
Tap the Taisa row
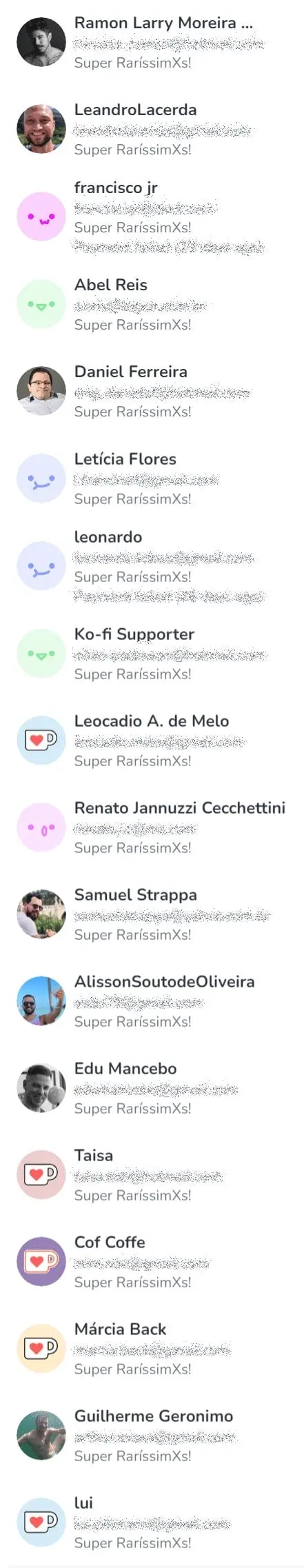(x=152, y=1175)
